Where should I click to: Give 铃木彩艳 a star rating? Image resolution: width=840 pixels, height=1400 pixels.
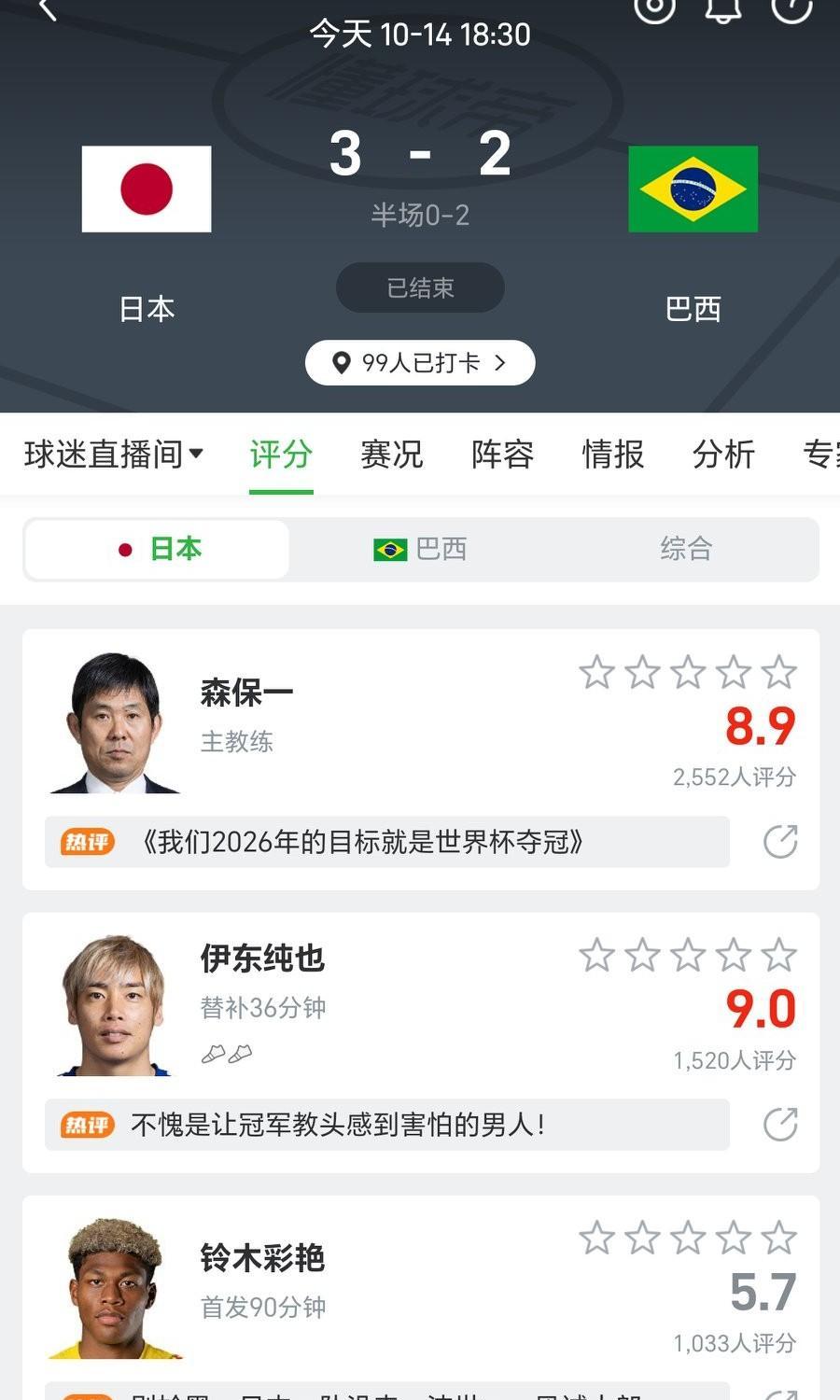pyautogui.click(x=688, y=1239)
